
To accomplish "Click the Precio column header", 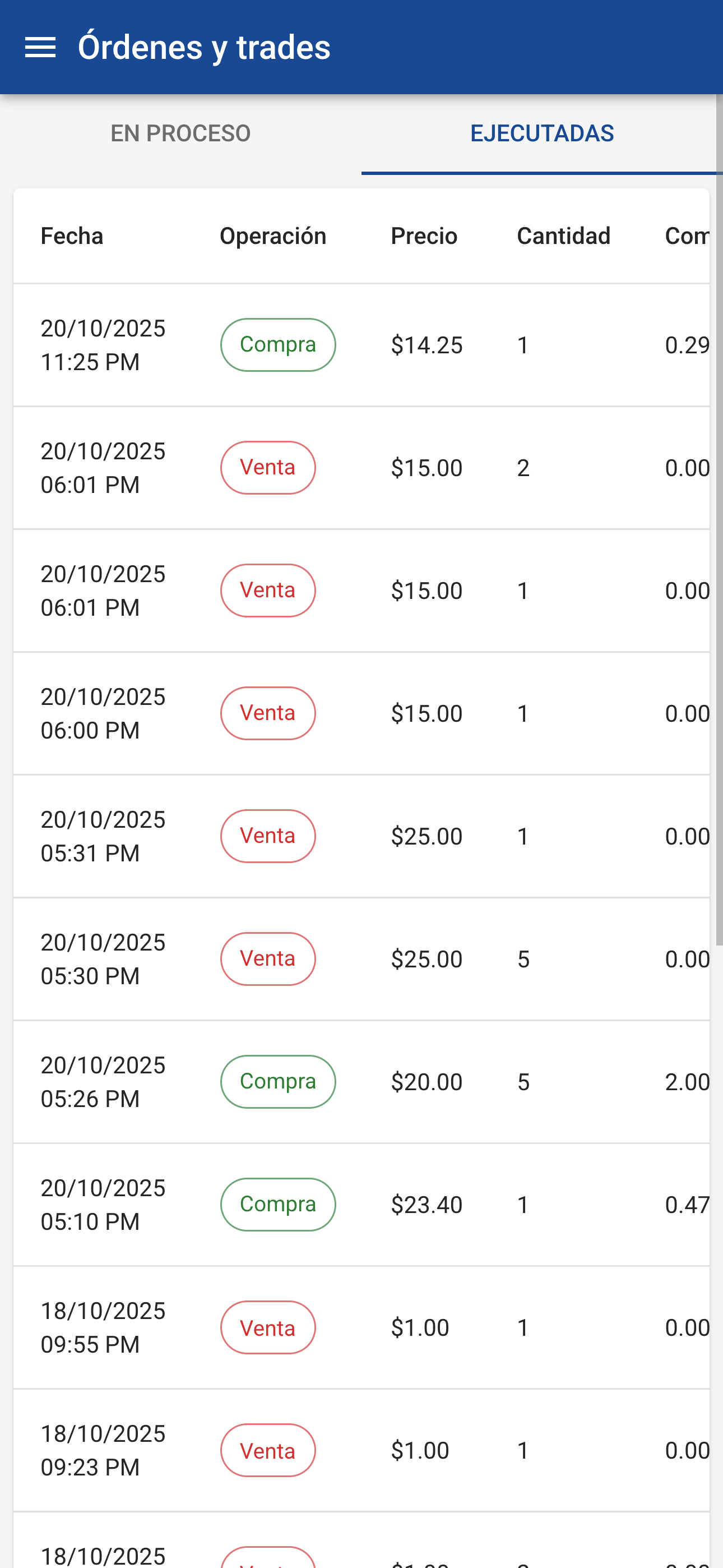I will point(424,236).
